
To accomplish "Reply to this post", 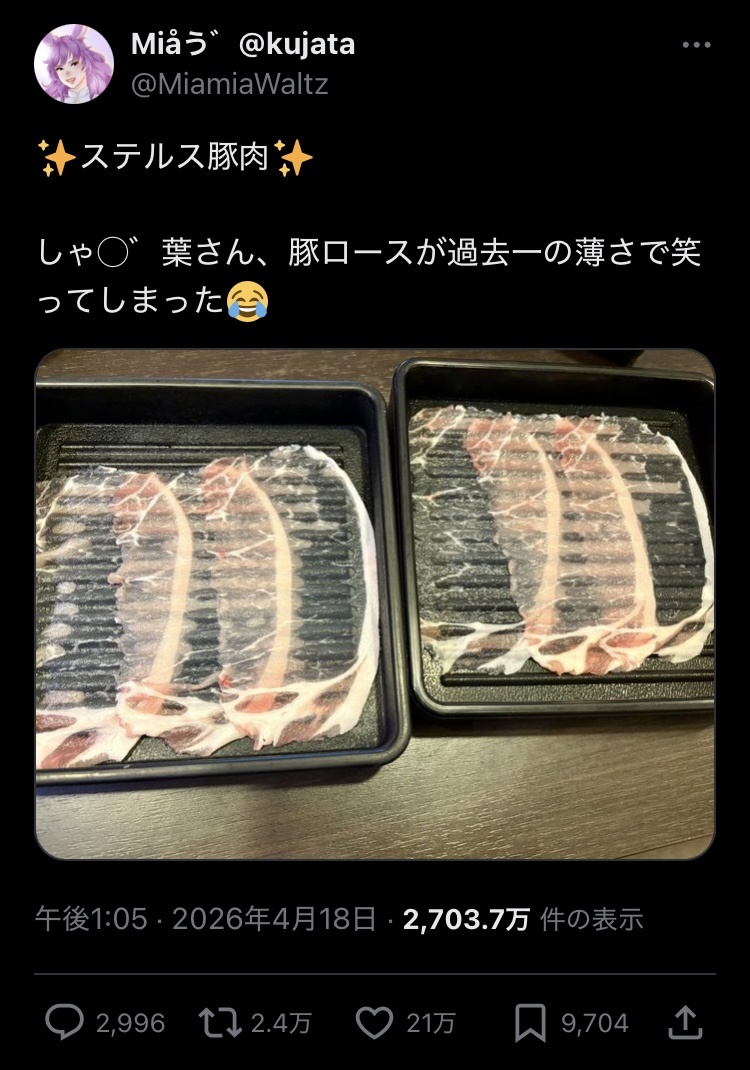I will tap(66, 1022).
